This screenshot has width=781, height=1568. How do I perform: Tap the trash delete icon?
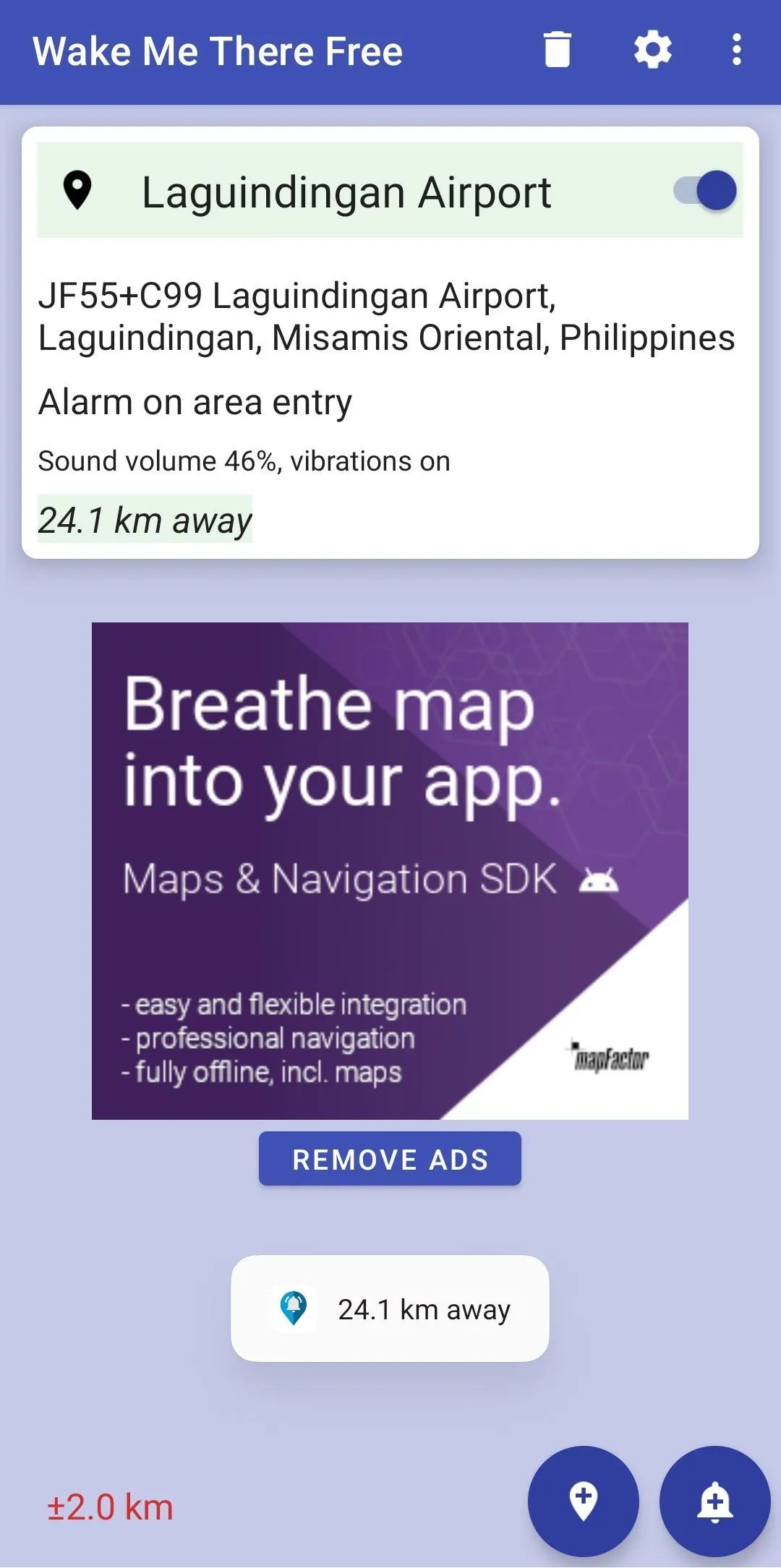coord(557,51)
